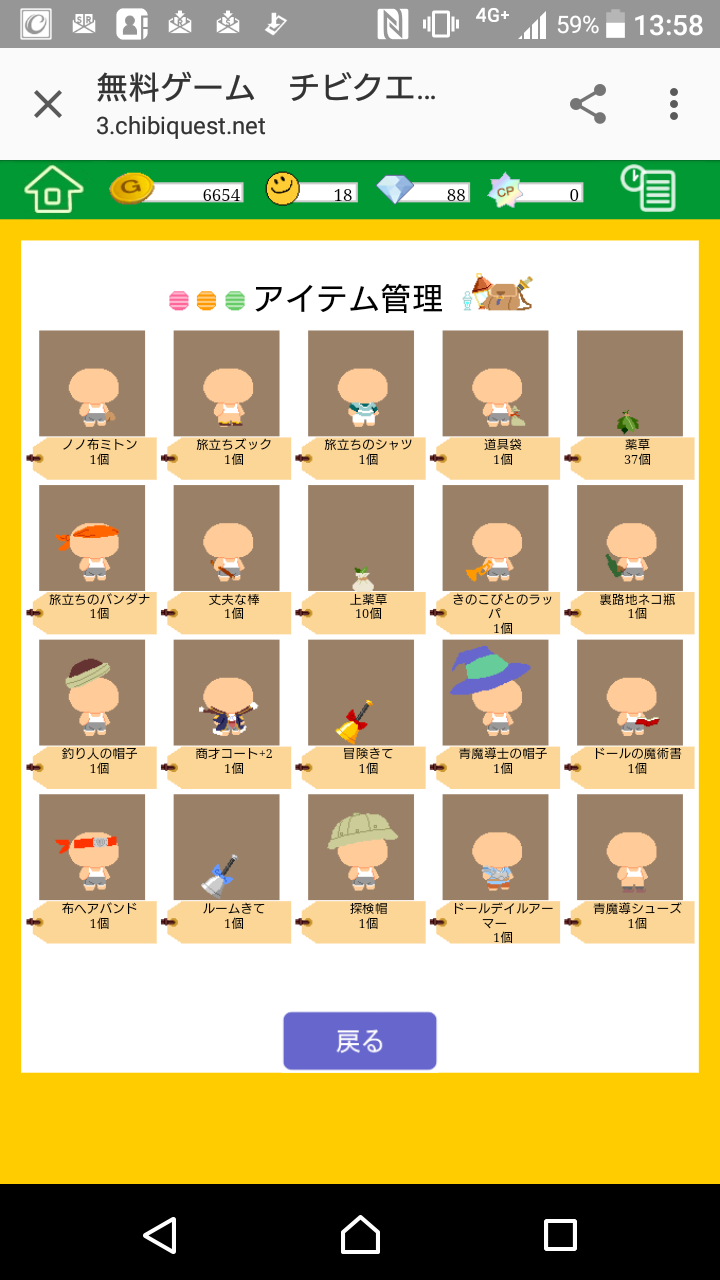Open the 青魔導士の帽子 item
Image resolution: width=720 pixels, height=1280 pixels.
495,694
